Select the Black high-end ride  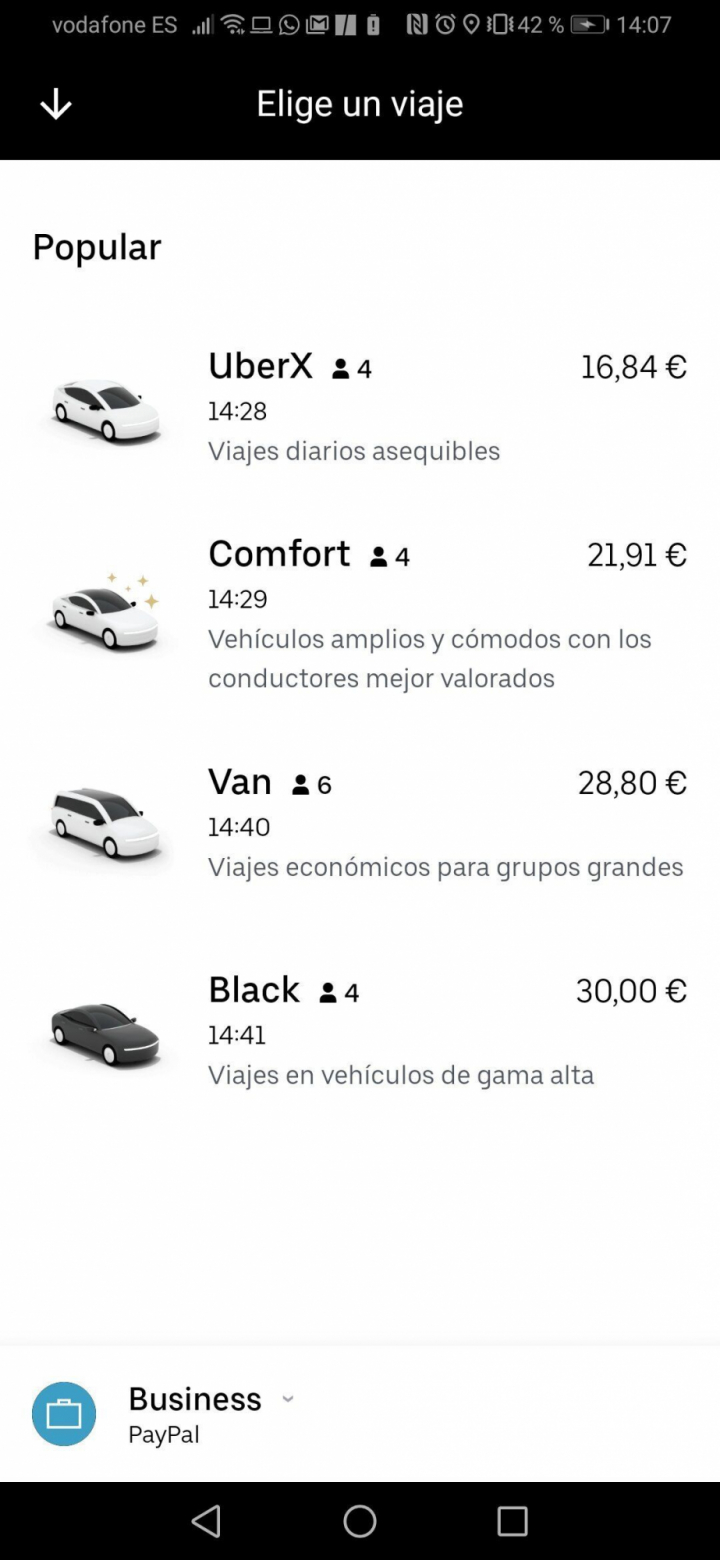(x=360, y=1032)
